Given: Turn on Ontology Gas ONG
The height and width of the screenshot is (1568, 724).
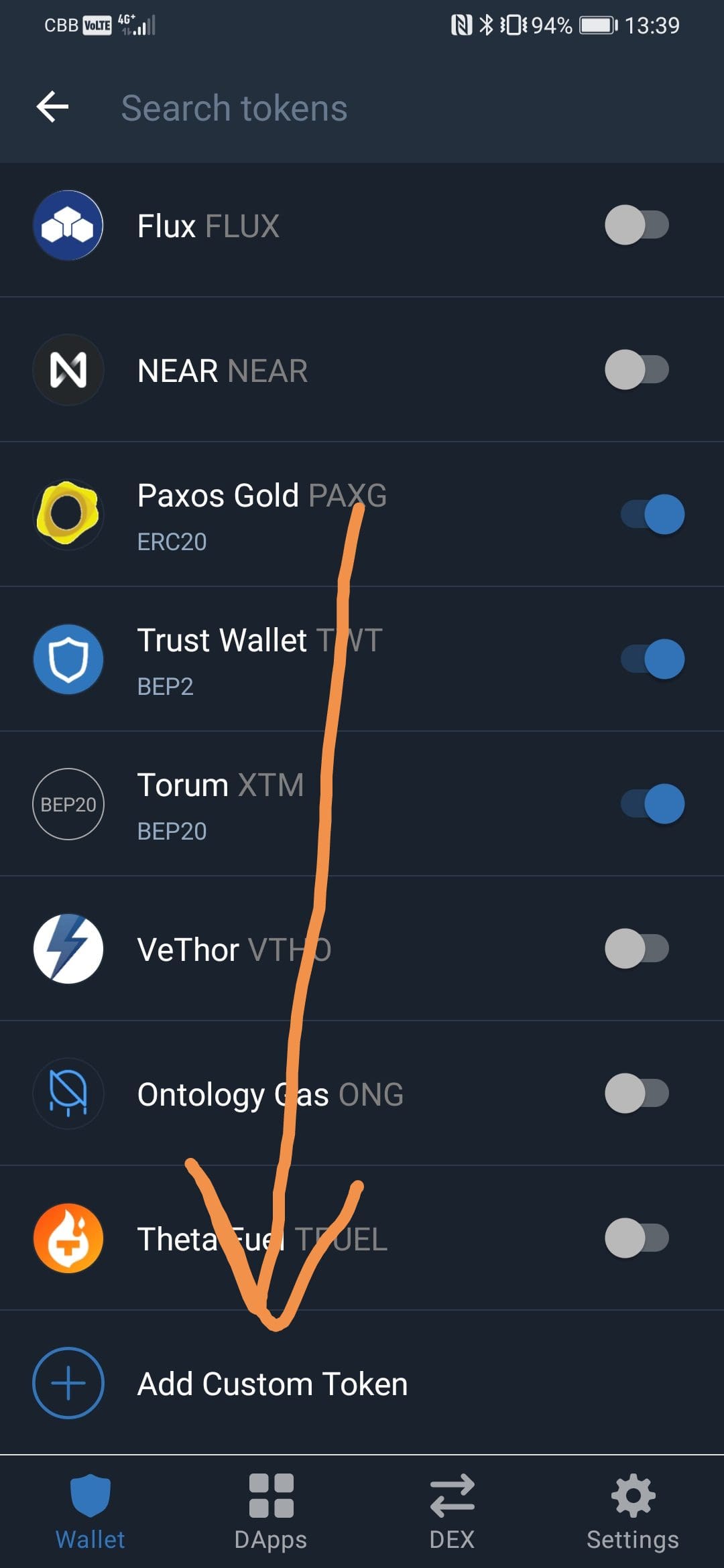Looking at the screenshot, I should [x=637, y=1094].
